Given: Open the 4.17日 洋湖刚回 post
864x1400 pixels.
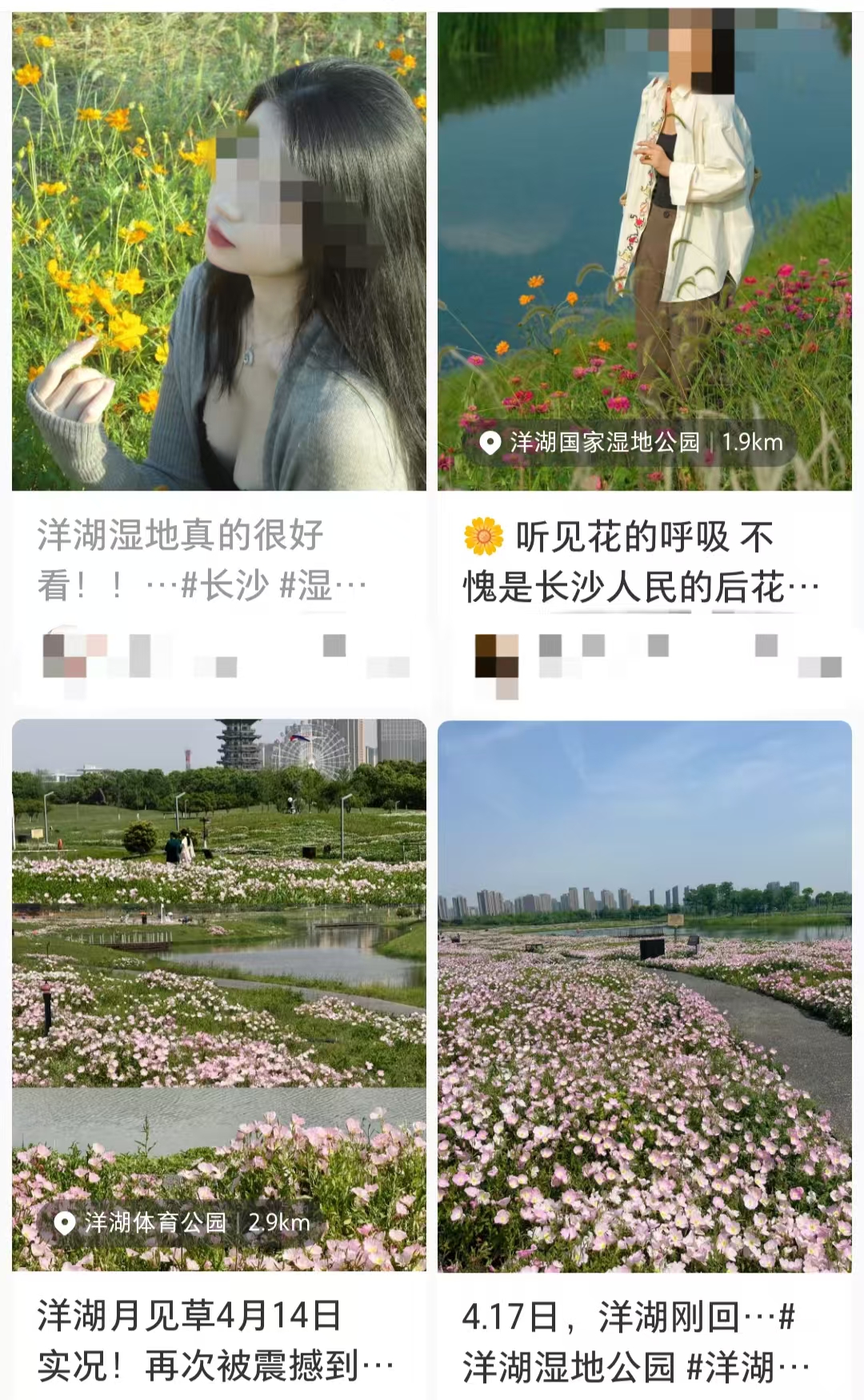Looking at the screenshot, I should coord(636,1341).
